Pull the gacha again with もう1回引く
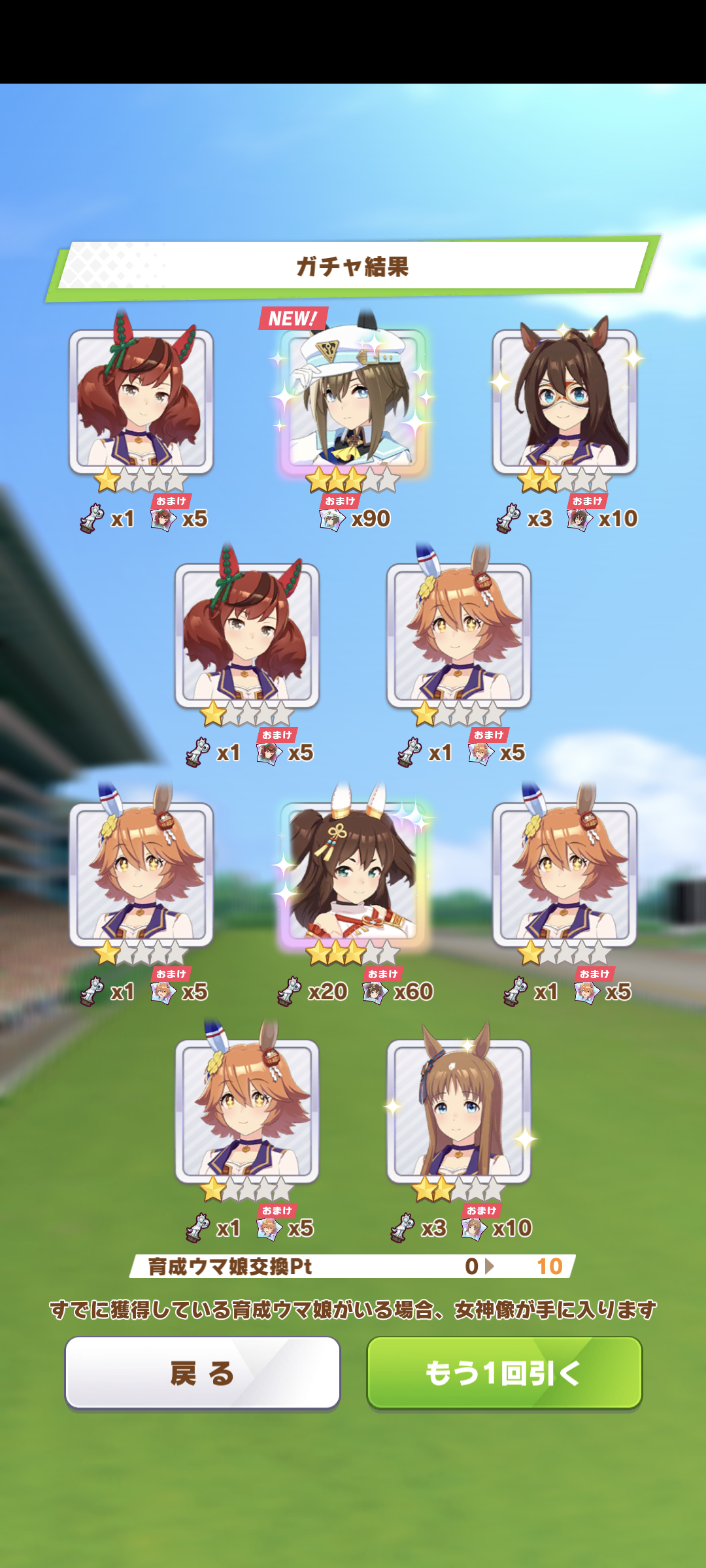Screen dimensions: 706x1568 (504, 1372)
